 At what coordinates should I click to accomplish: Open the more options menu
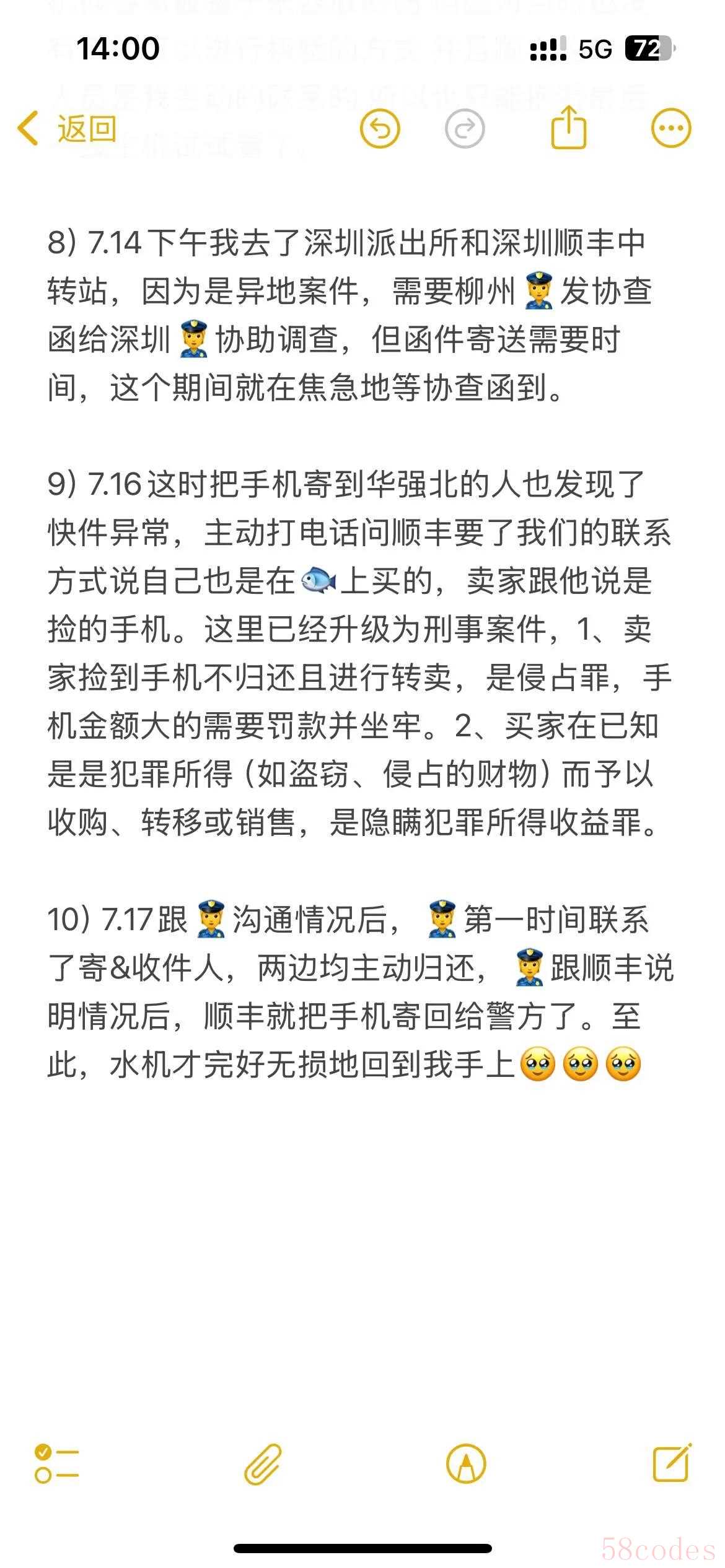click(670, 129)
